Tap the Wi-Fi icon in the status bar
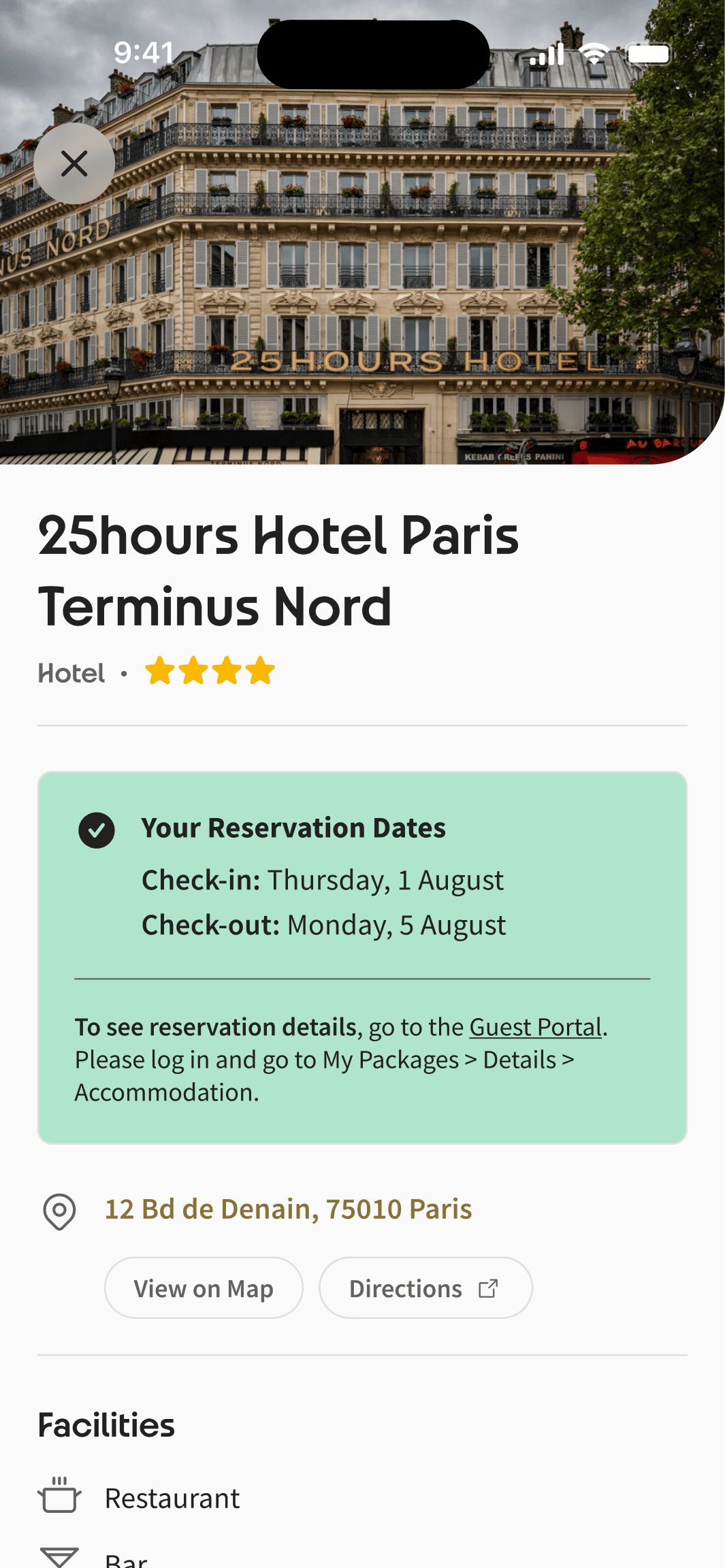The height and width of the screenshot is (1568, 725). pyautogui.click(x=594, y=53)
